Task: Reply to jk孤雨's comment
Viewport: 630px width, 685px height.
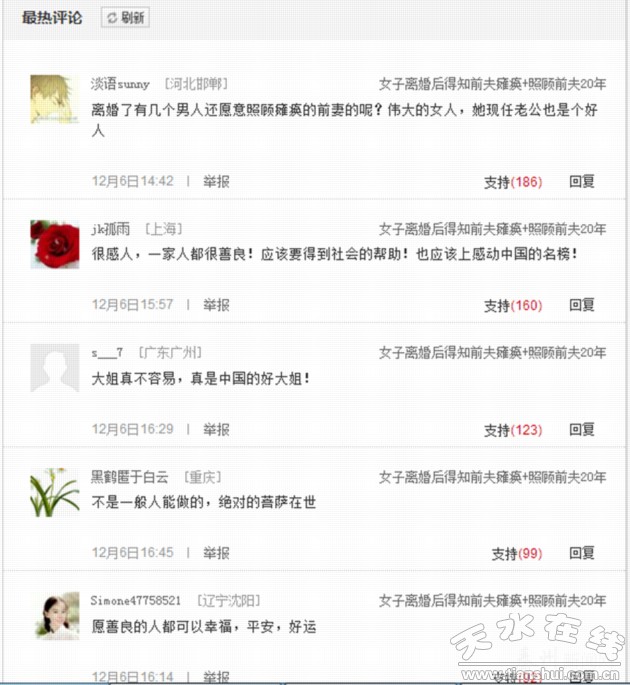Action: (x=582, y=305)
